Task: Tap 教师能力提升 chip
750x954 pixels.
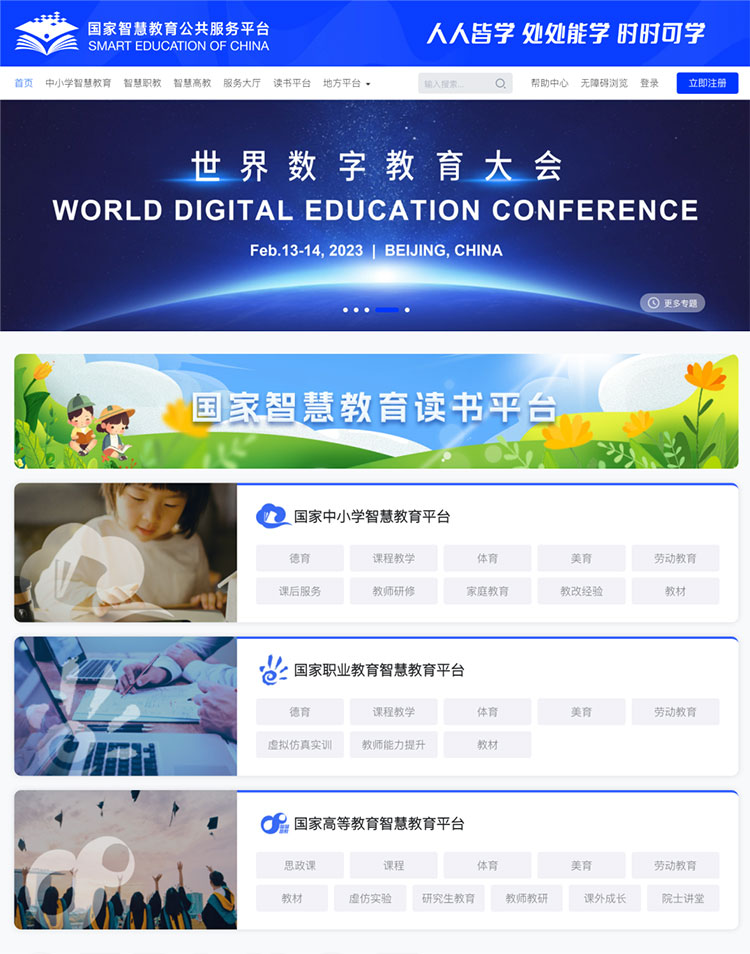Action: [x=393, y=745]
